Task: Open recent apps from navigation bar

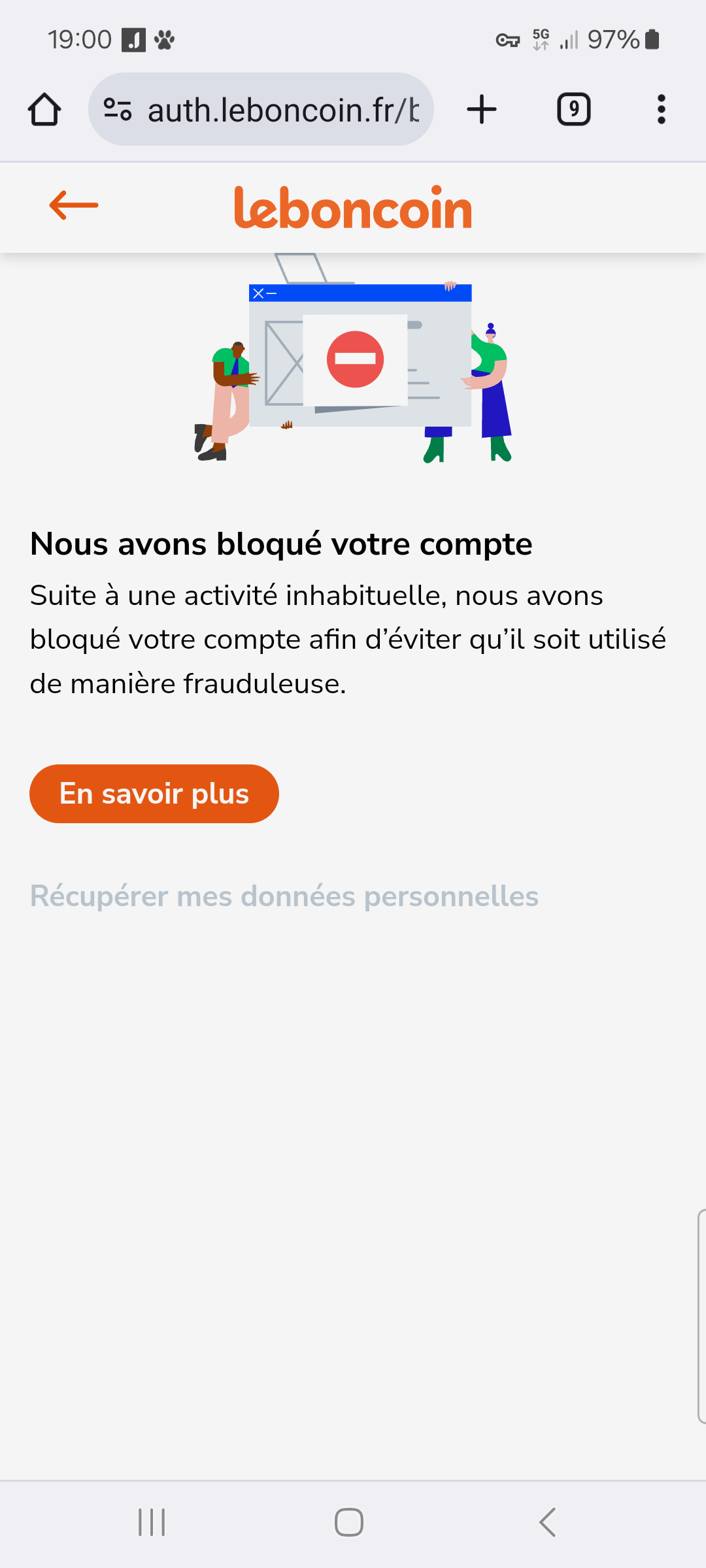Action: tap(152, 1522)
